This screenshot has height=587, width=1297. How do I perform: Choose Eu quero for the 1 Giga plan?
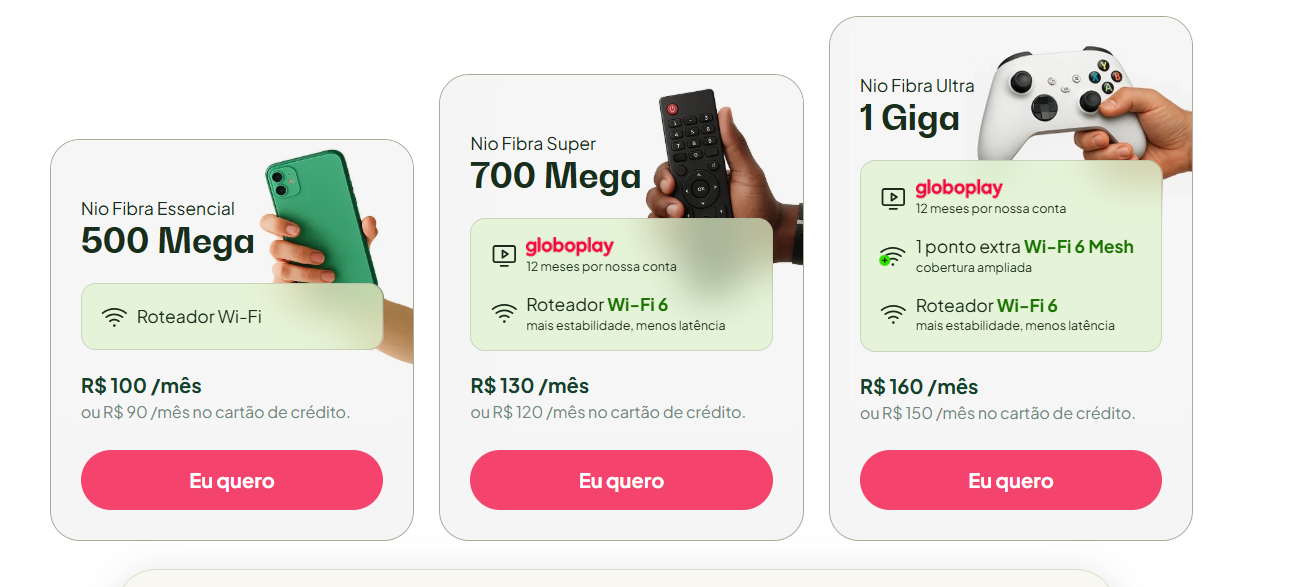1010,480
